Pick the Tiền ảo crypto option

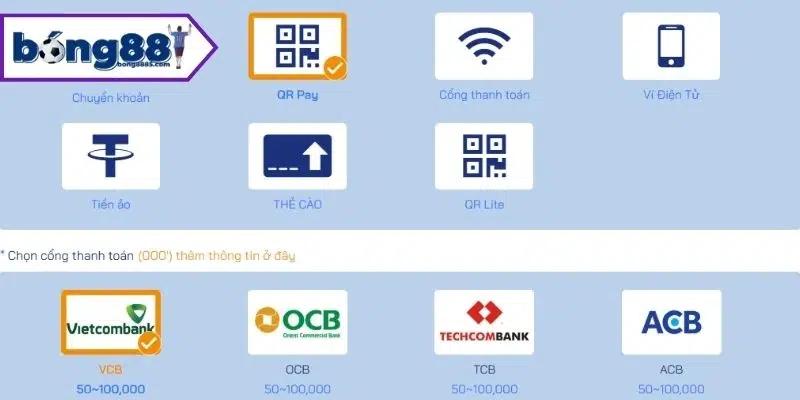(x=110, y=157)
